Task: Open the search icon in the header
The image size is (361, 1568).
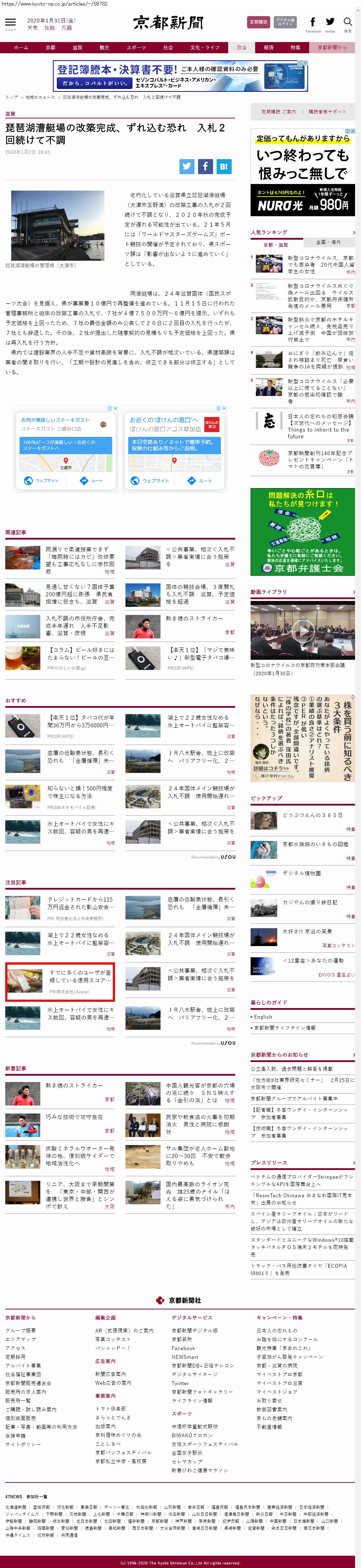Action: 348,23
